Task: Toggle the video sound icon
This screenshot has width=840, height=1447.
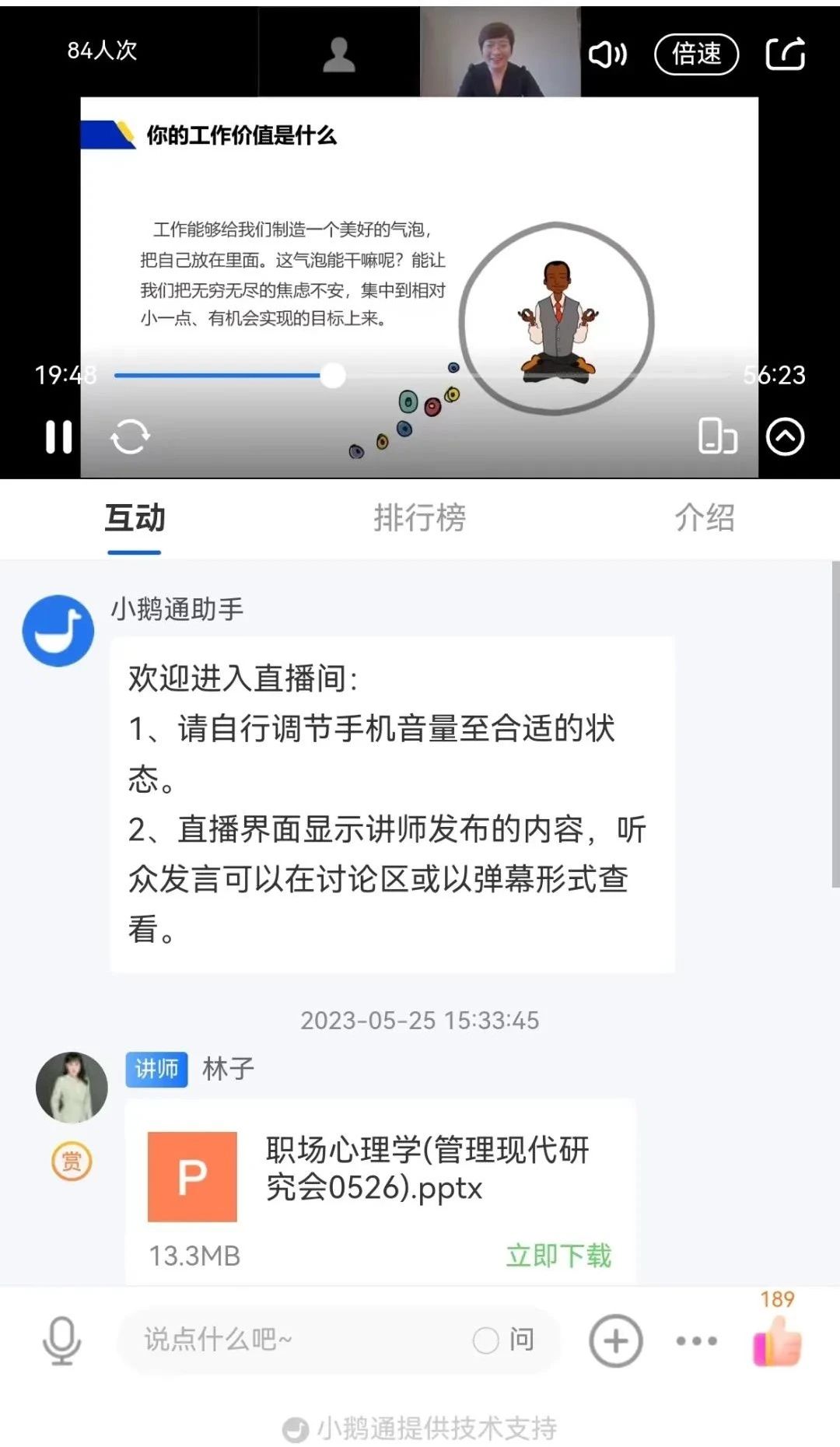Action: pyautogui.click(x=607, y=54)
